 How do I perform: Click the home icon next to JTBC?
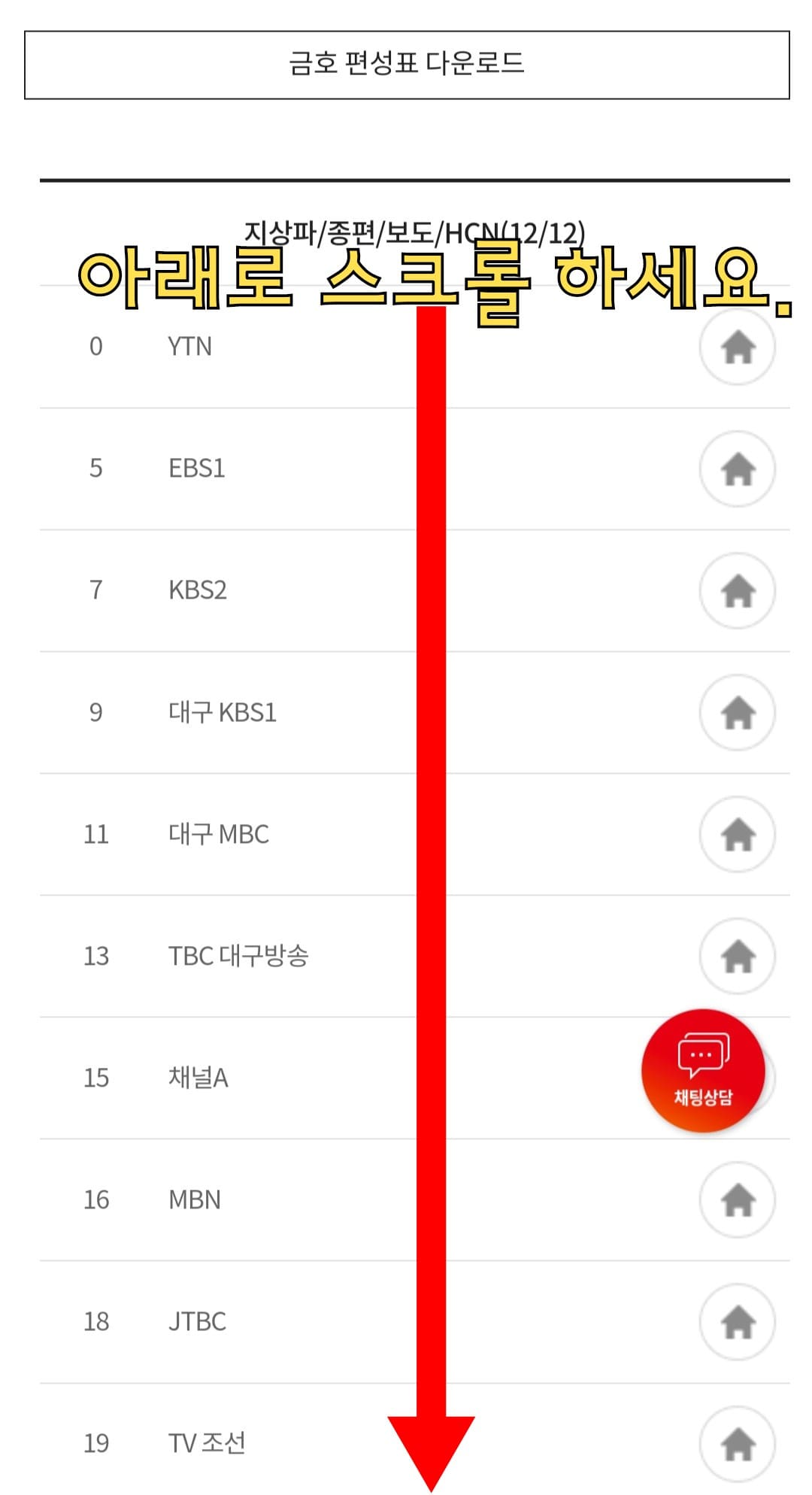pos(738,1321)
